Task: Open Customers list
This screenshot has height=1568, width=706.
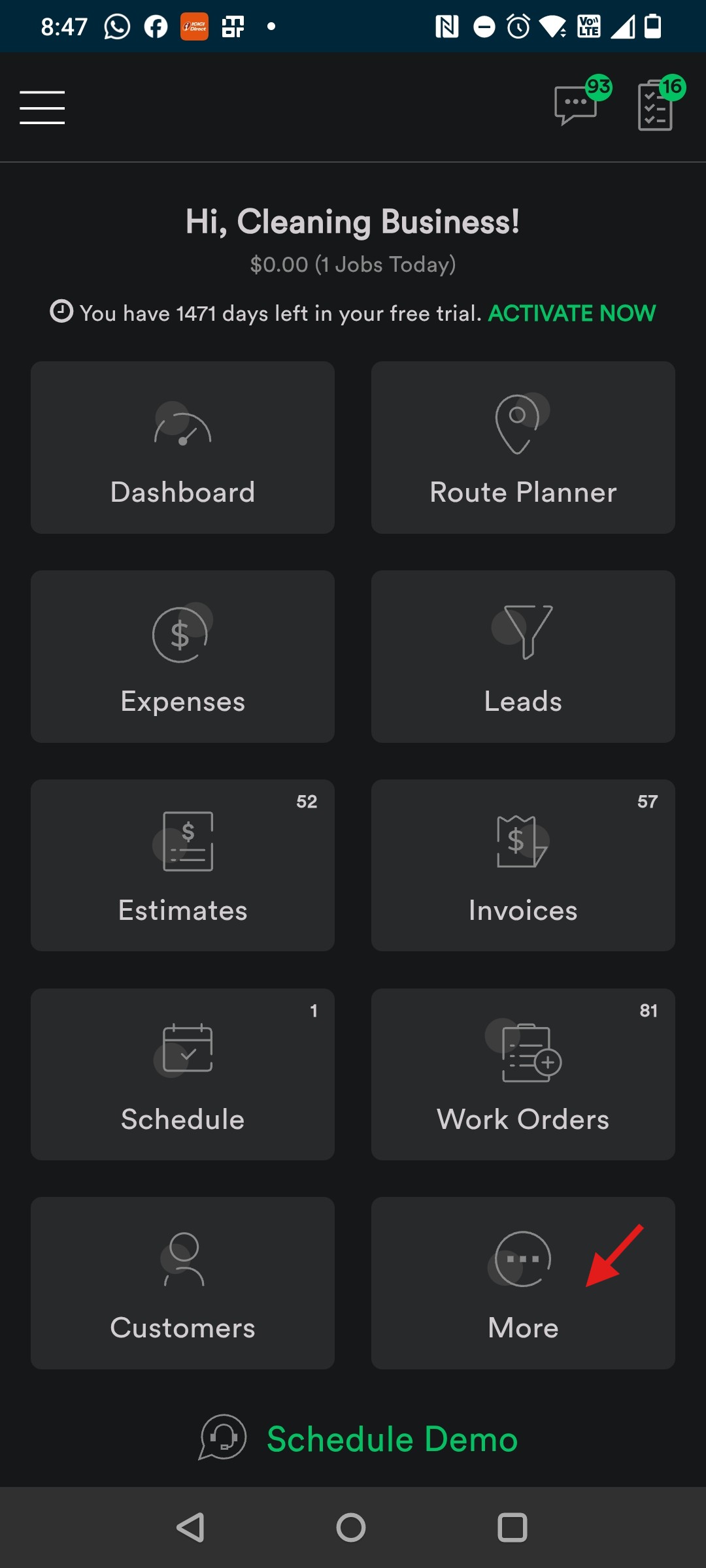Action: [x=182, y=1284]
